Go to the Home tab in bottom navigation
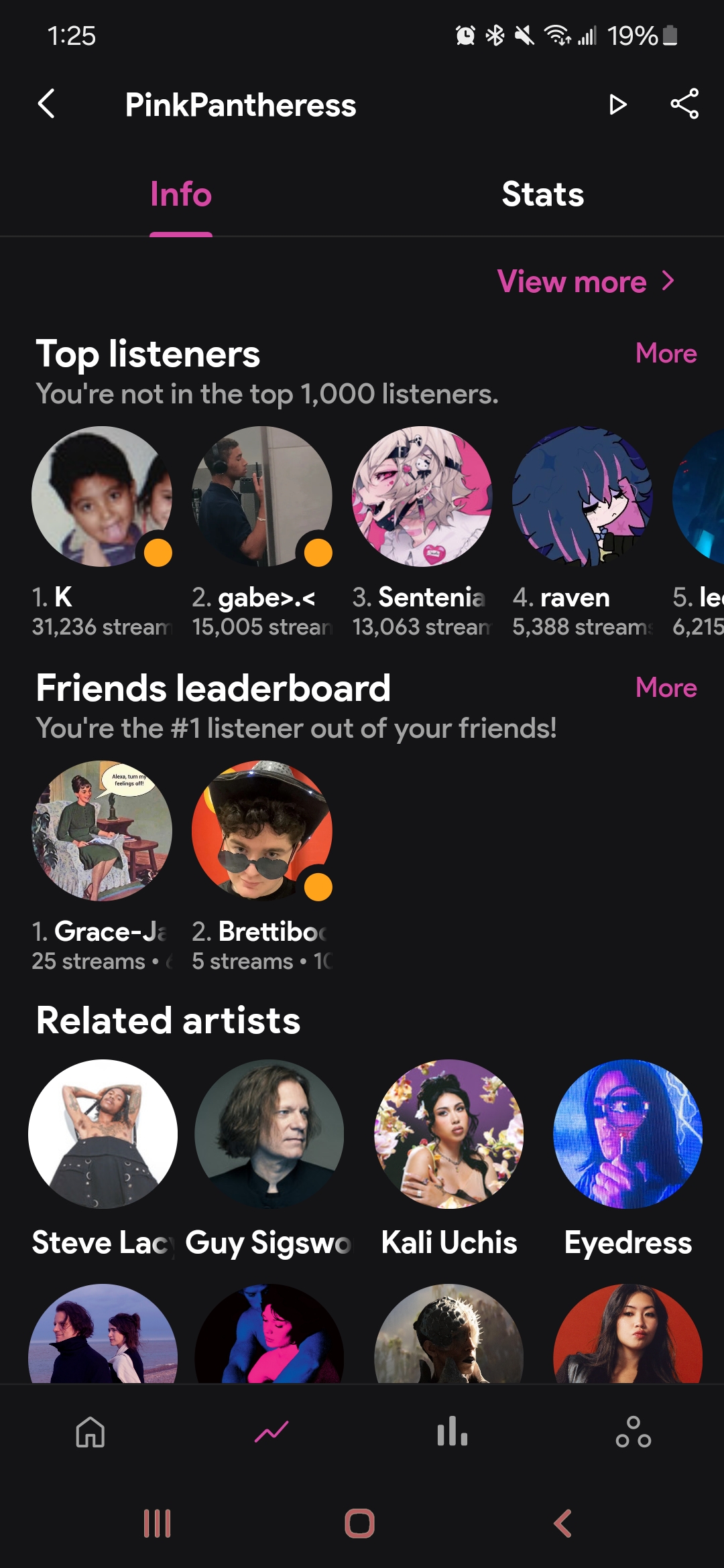724x1568 pixels. [x=90, y=1432]
